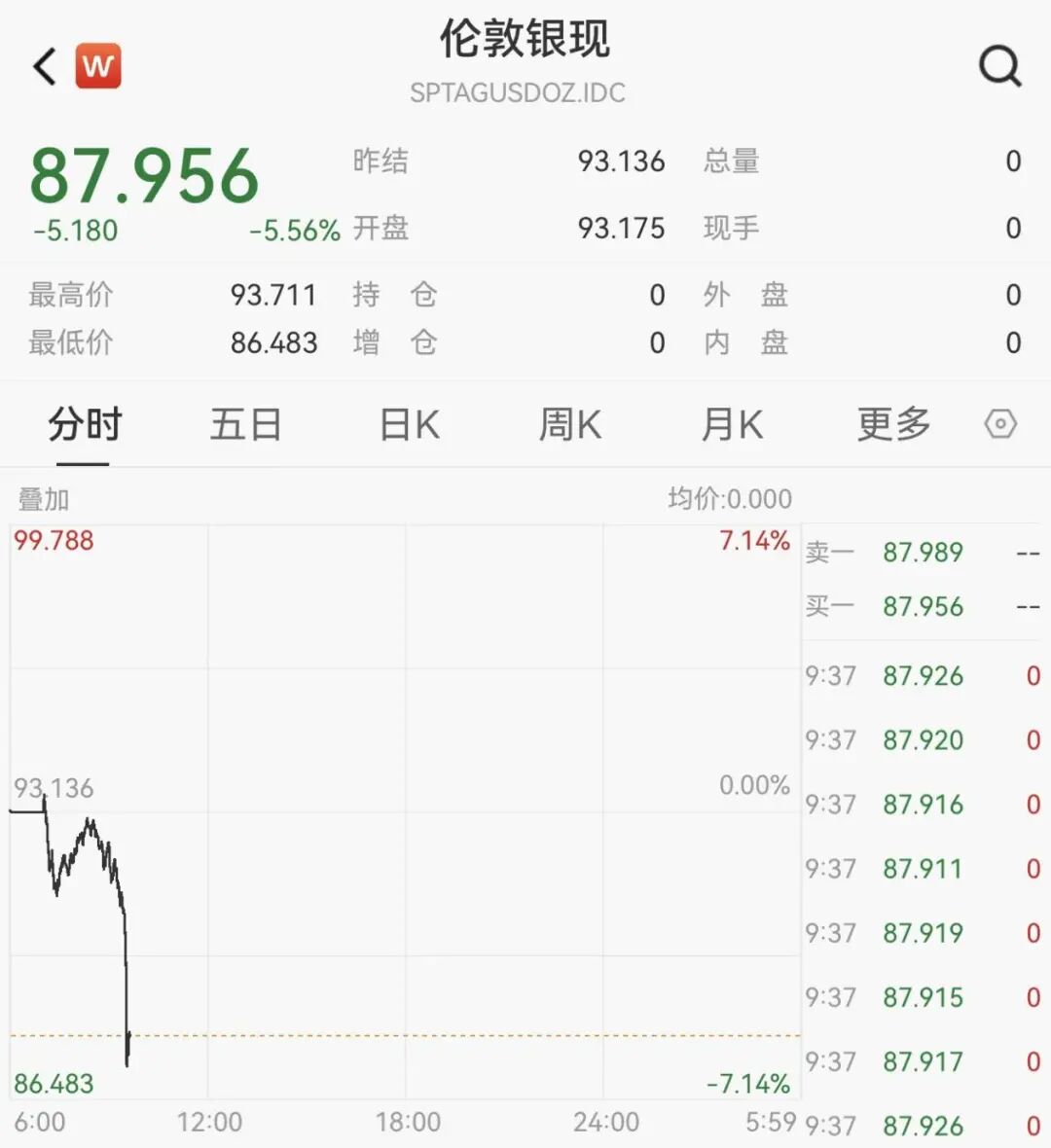Select the 月K monthly chart tab
Screen dimensions: 1051x1148
click(x=732, y=424)
